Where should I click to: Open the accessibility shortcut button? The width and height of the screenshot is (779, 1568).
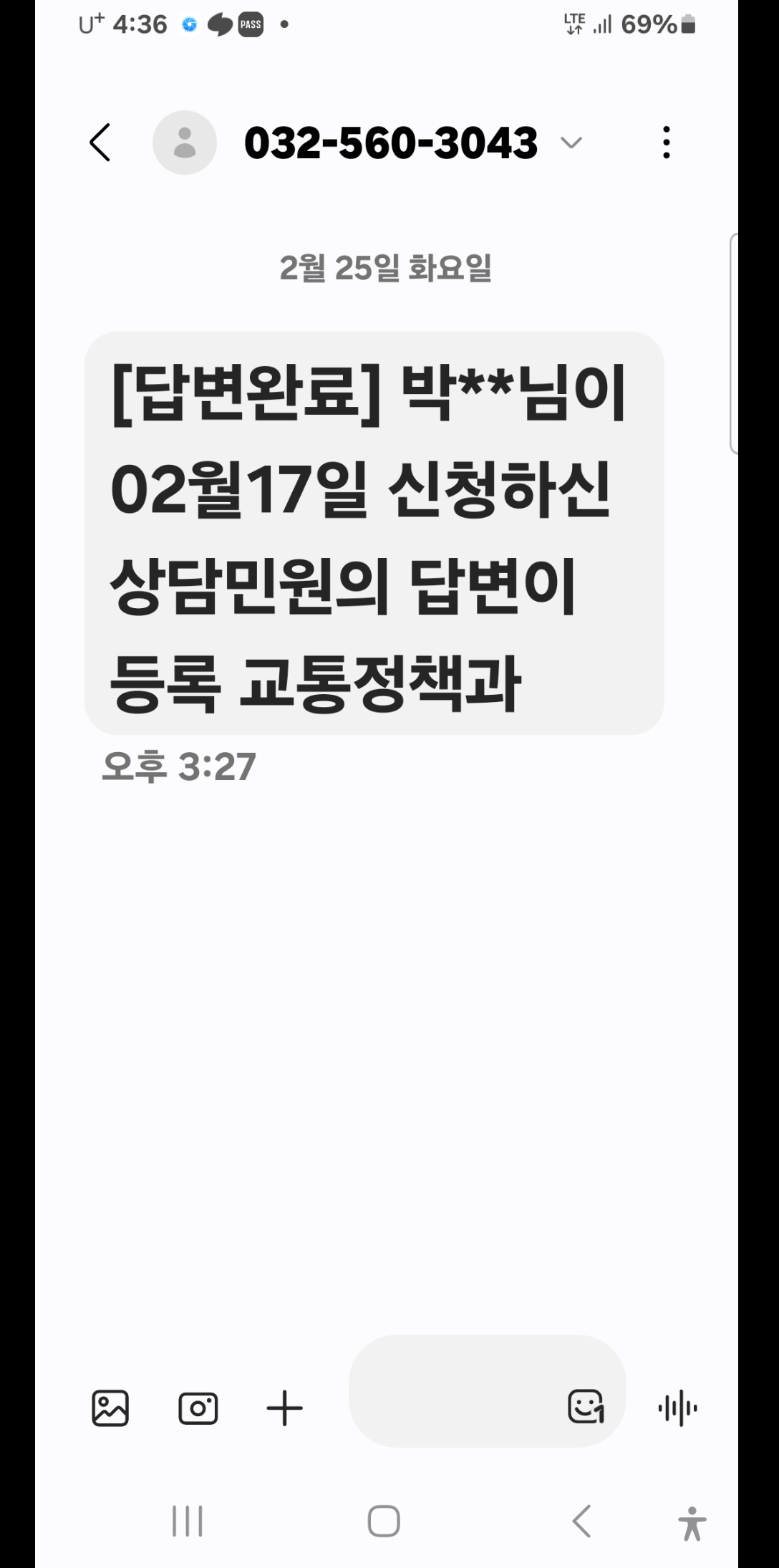click(x=692, y=1523)
